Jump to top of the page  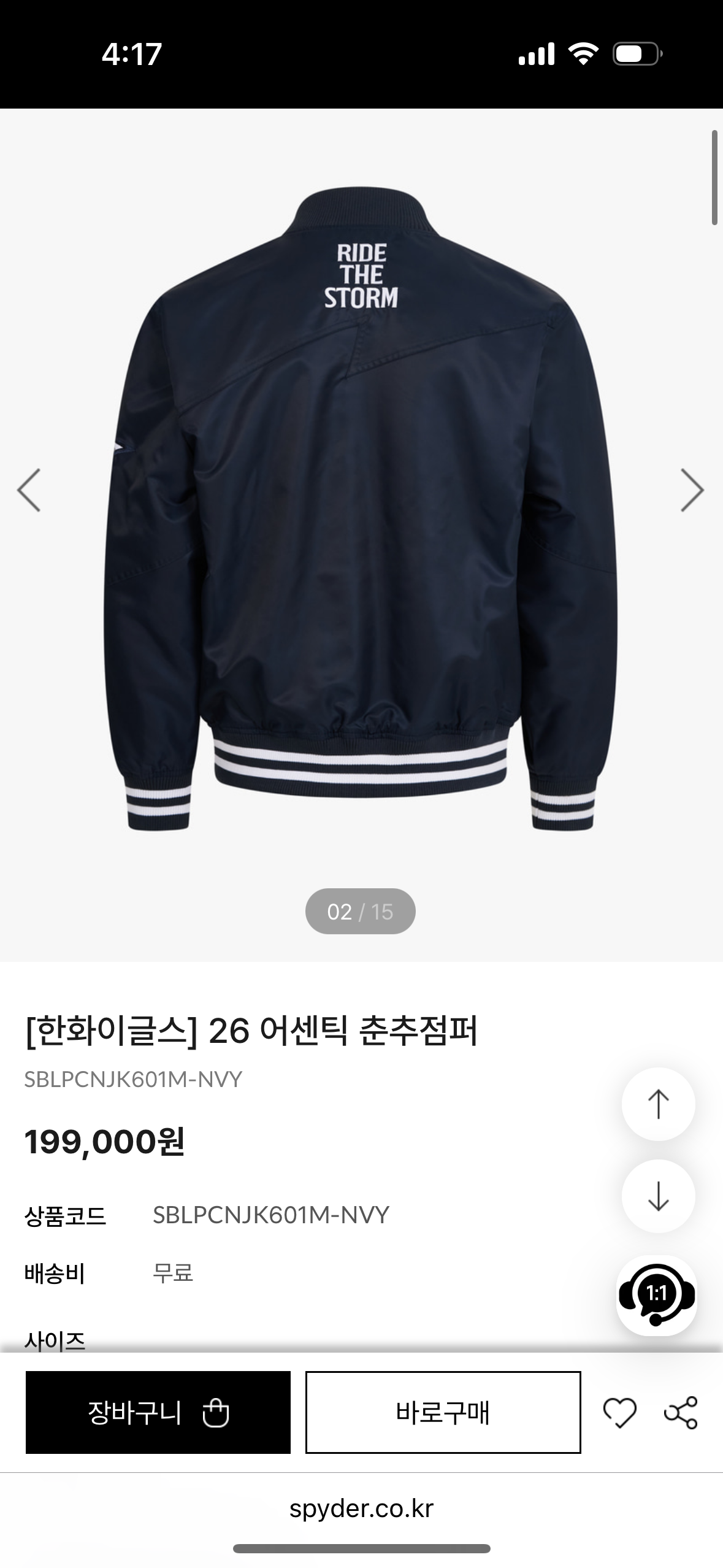tap(658, 1104)
